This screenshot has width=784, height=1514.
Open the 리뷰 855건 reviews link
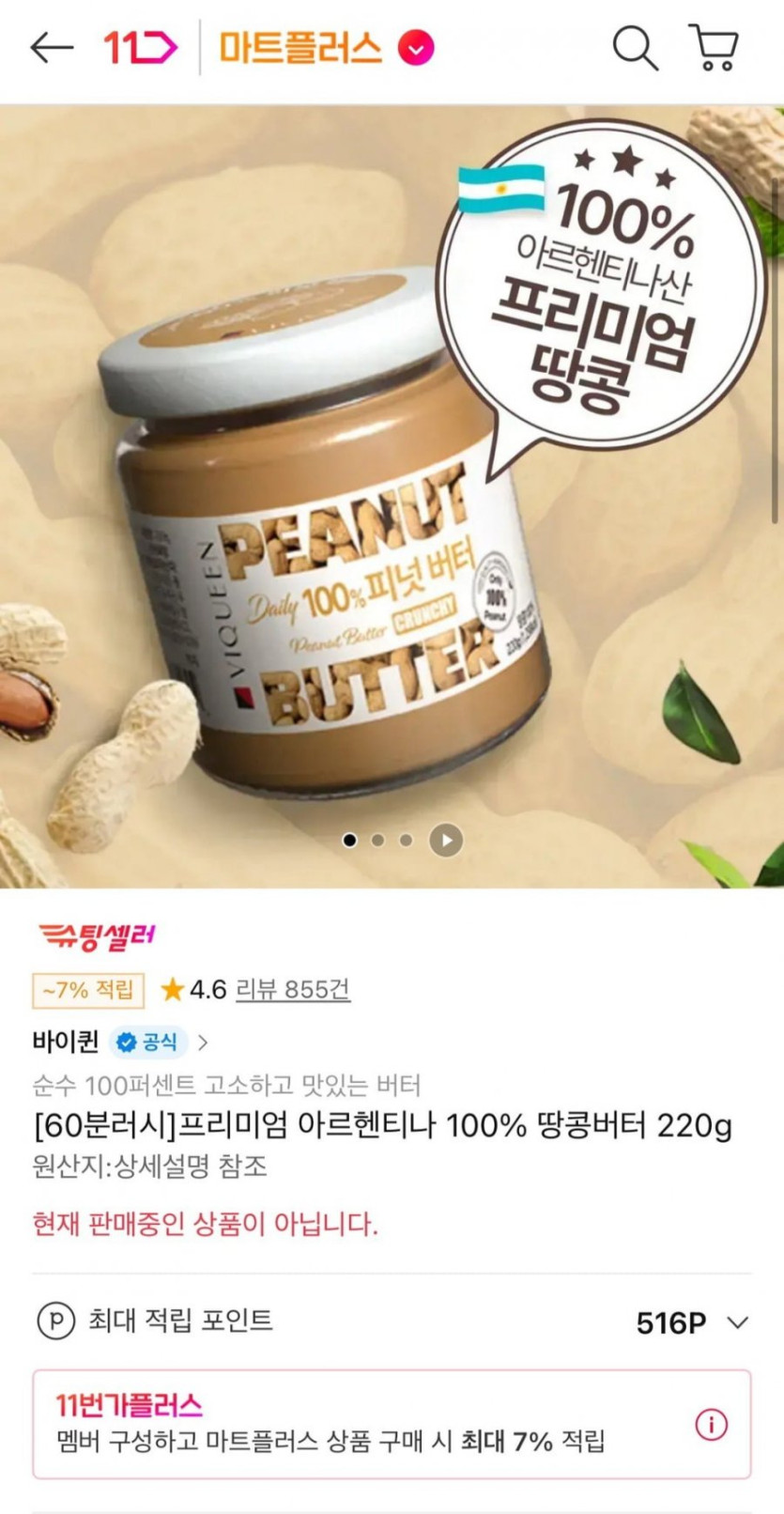coord(293,989)
